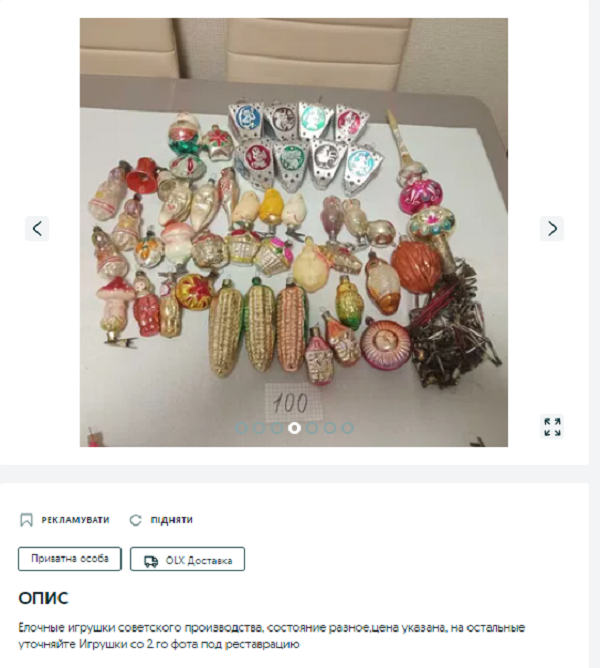Viewport: 600px width, 668px height.
Task: Go to the next listing photo
Action: (552, 228)
